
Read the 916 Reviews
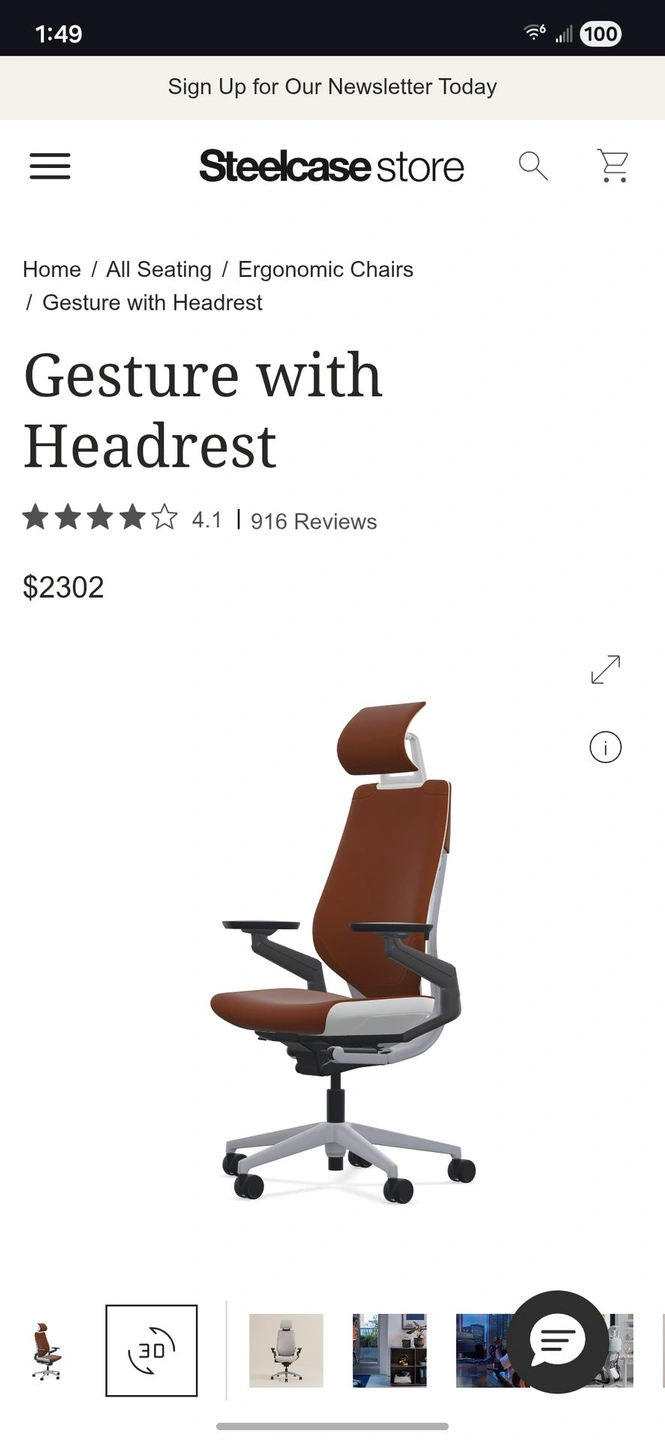(x=313, y=521)
